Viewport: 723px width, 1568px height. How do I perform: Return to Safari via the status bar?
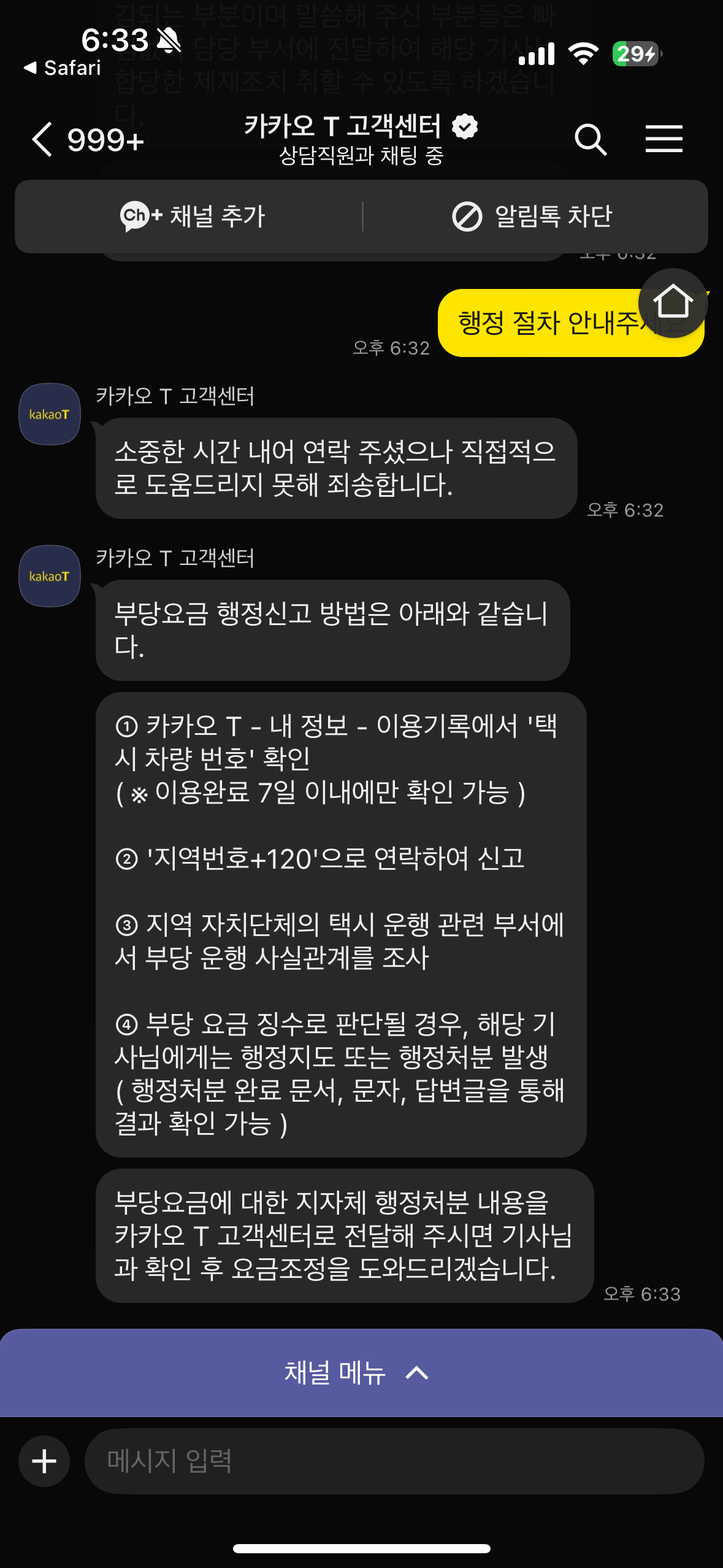pyautogui.click(x=63, y=67)
